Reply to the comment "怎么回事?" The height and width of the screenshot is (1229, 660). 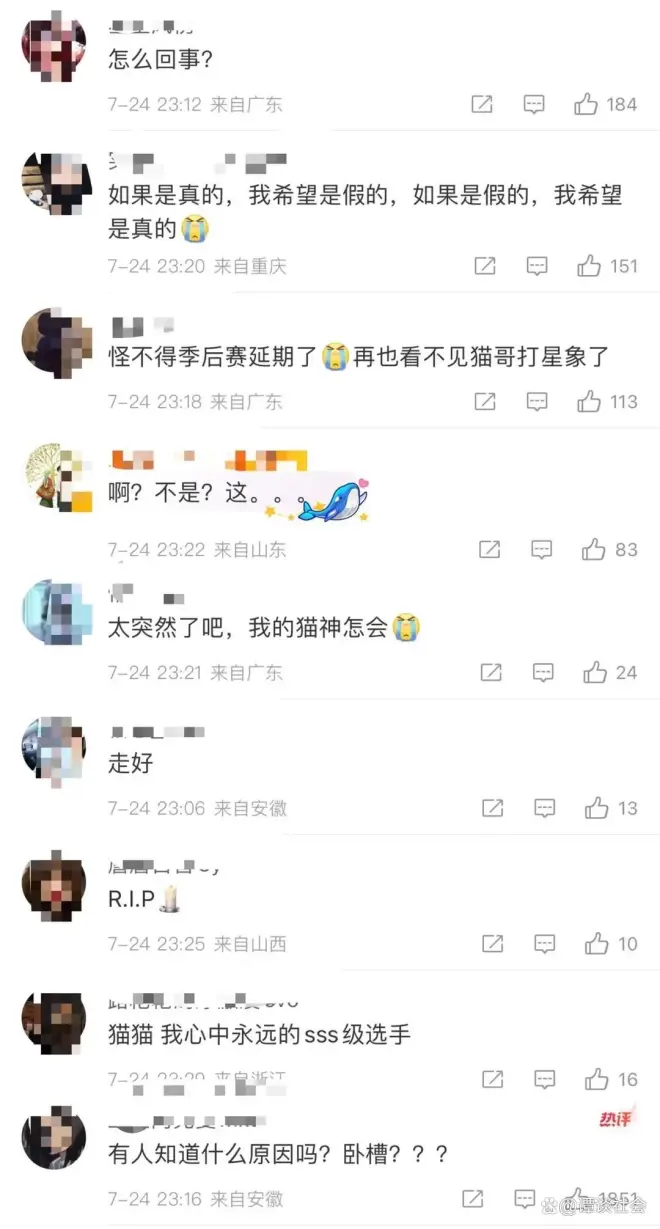tap(534, 104)
